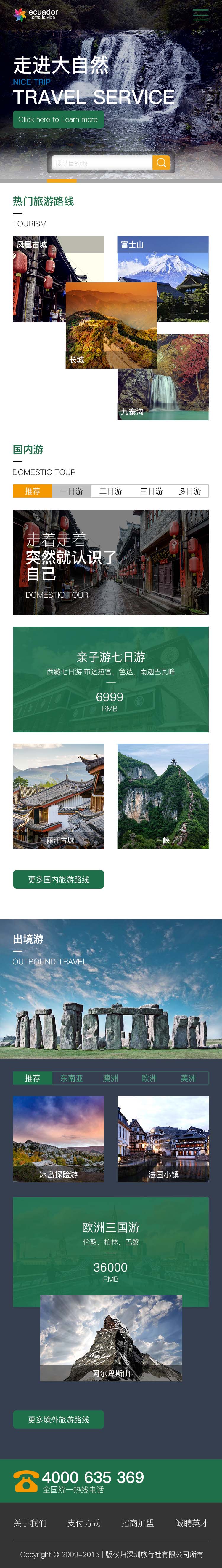Viewport: 222px width, 1568px height.
Task: Open the hamburger menu
Action: [x=200, y=16]
